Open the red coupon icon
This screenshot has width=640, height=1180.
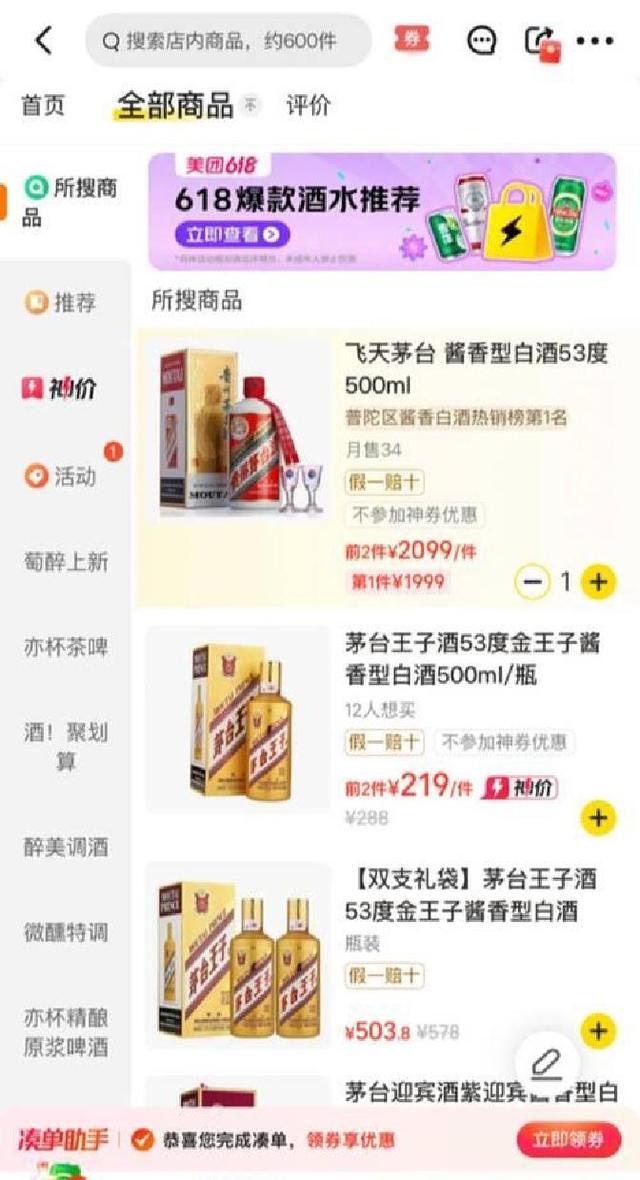[x=411, y=40]
